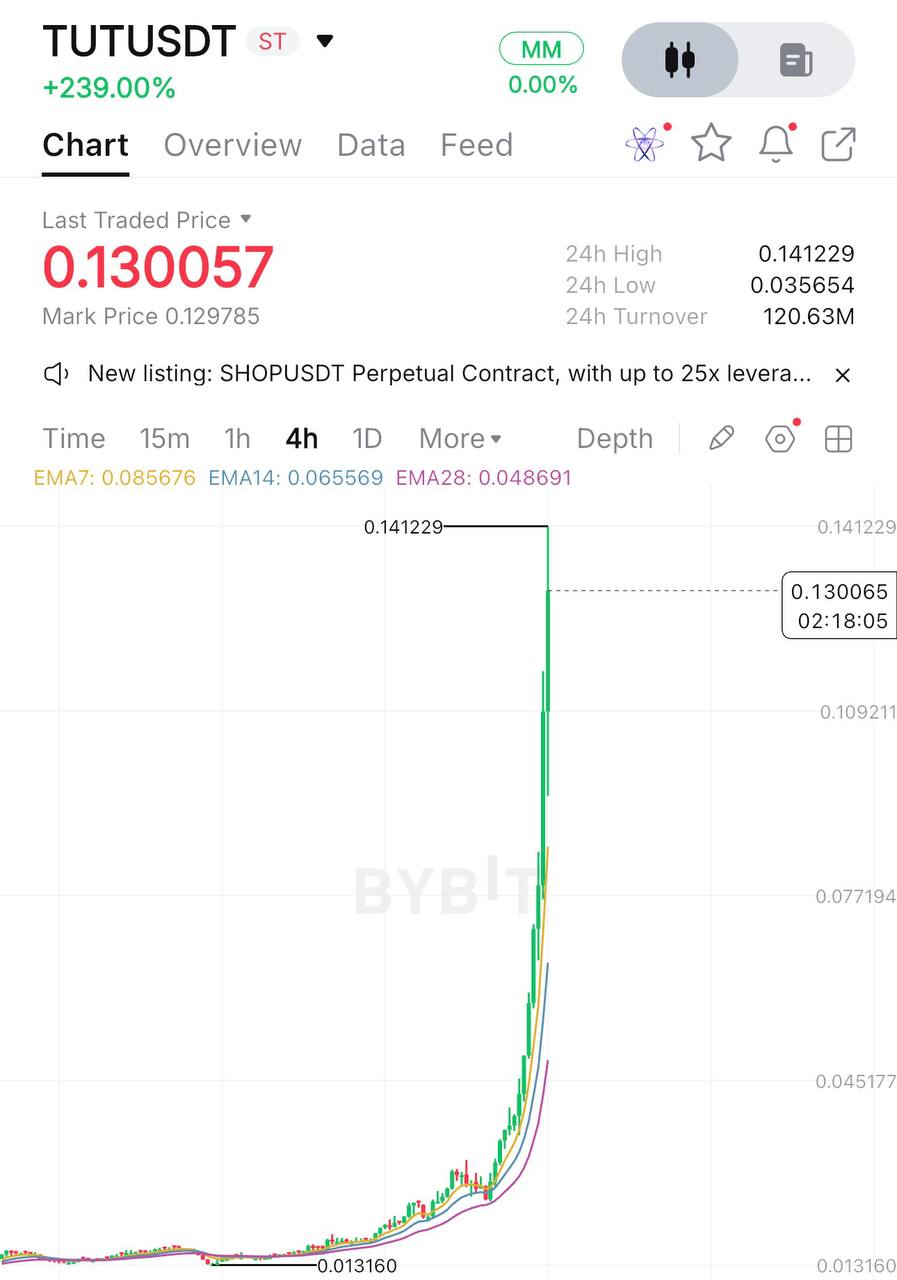The width and height of the screenshot is (897, 1280).
Task: Open the drawing pencil tool
Action: [x=721, y=438]
